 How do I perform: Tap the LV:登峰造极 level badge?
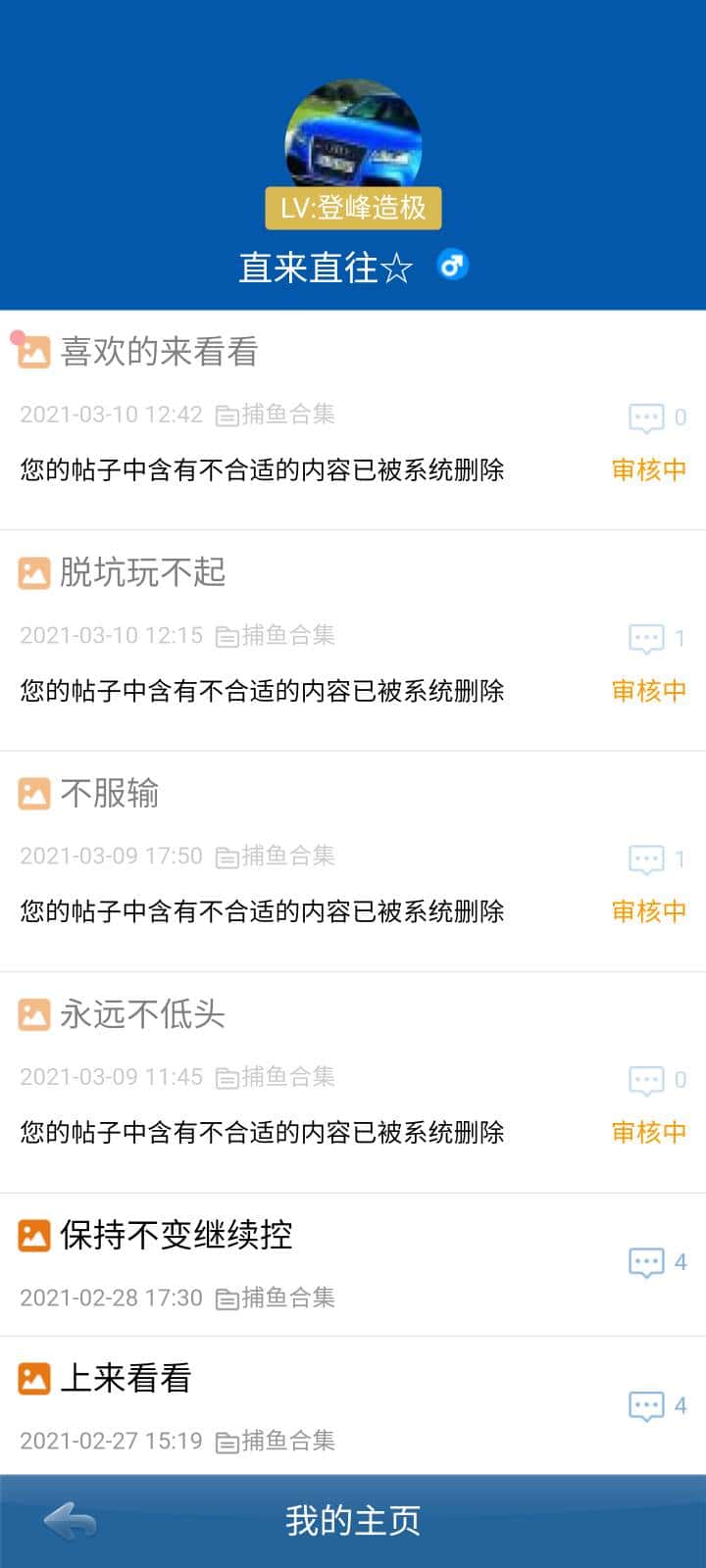click(x=353, y=209)
